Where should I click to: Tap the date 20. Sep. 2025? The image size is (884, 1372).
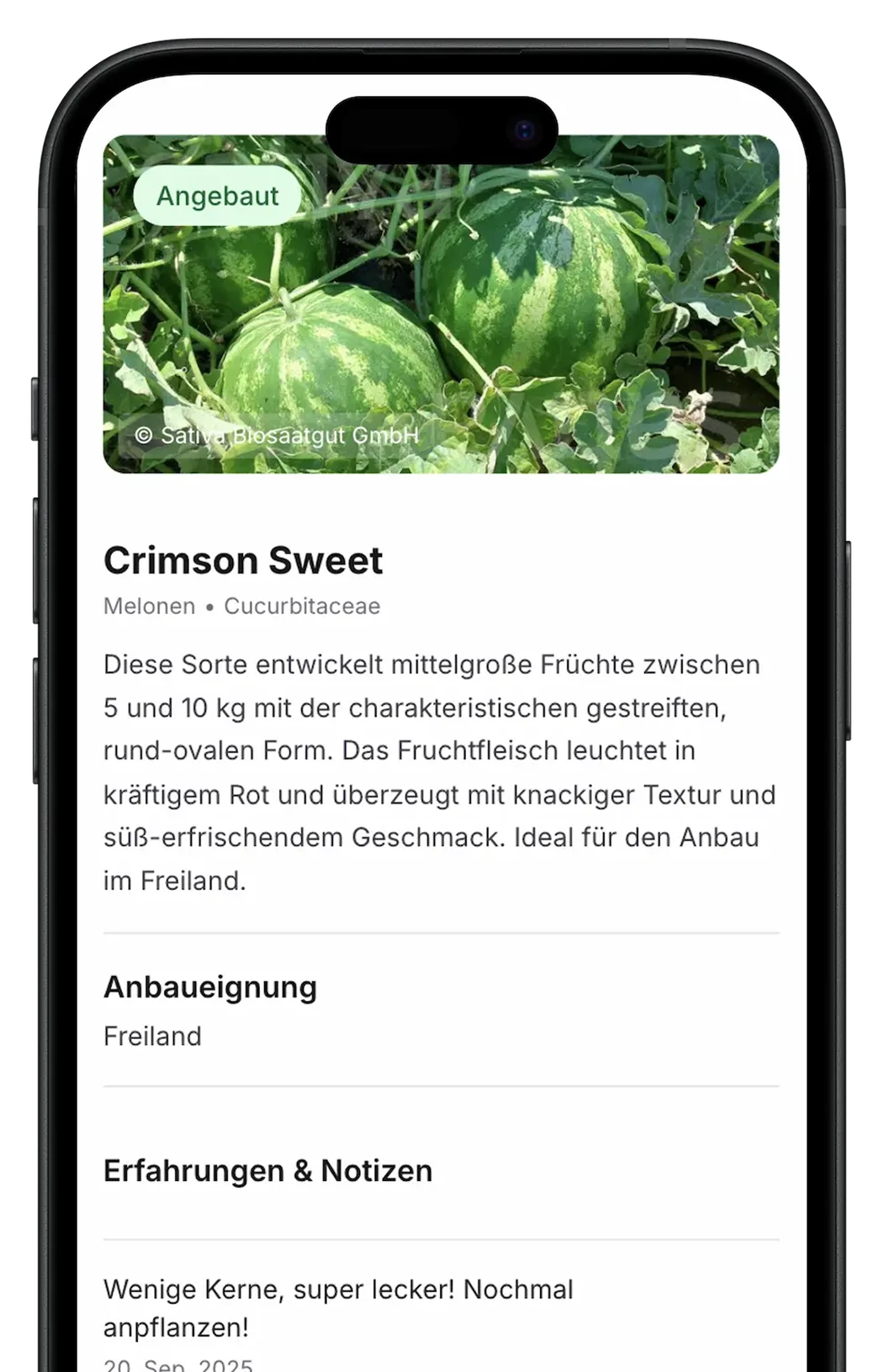pyautogui.click(x=177, y=1363)
